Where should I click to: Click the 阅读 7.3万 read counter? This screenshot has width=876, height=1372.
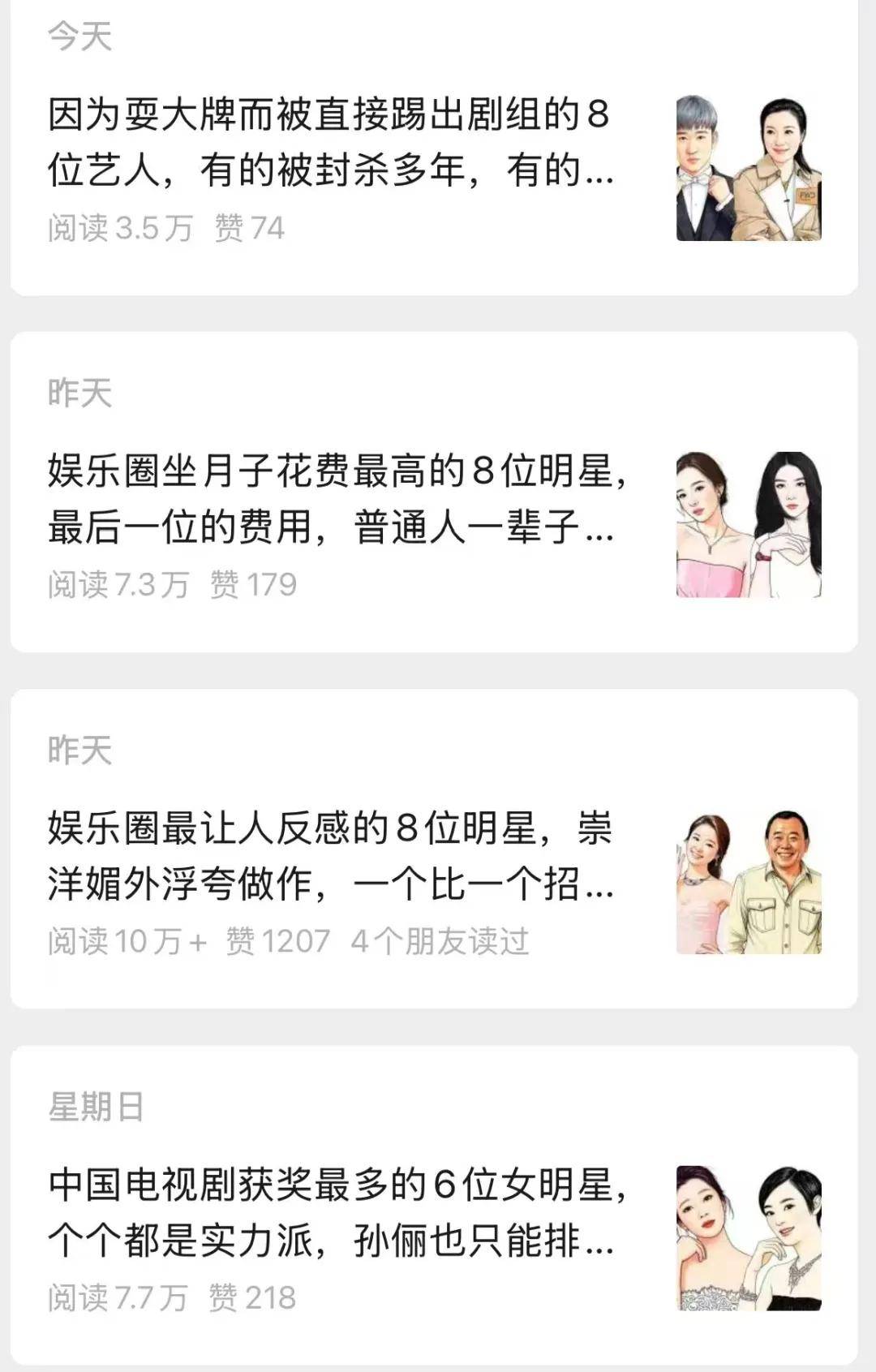coord(118,583)
